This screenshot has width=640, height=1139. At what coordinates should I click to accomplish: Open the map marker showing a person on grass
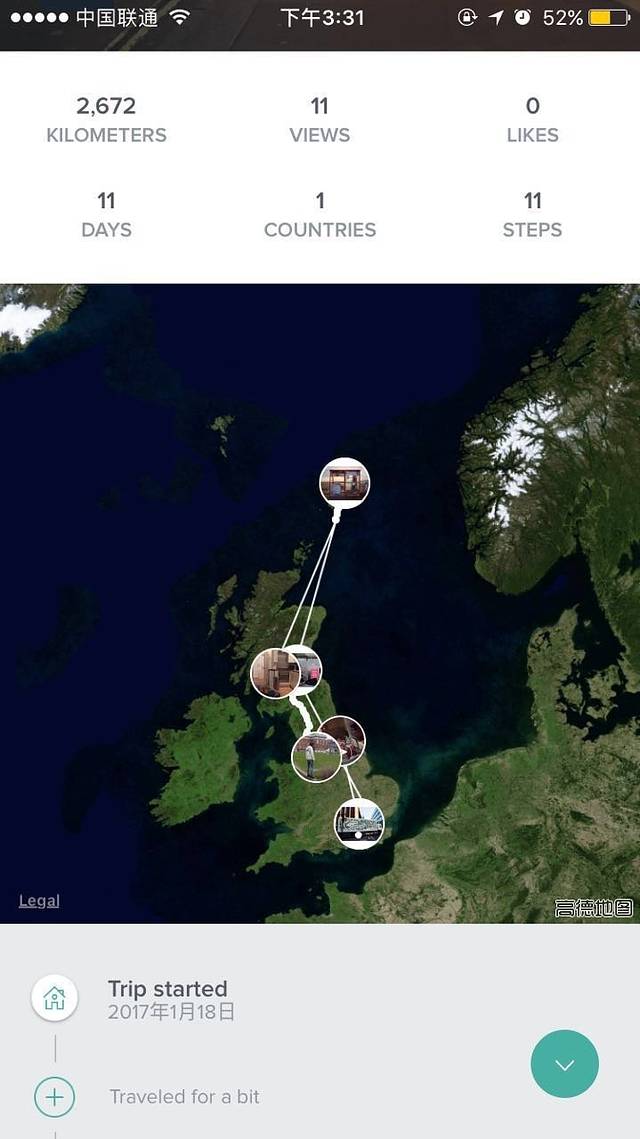(x=315, y=757)
